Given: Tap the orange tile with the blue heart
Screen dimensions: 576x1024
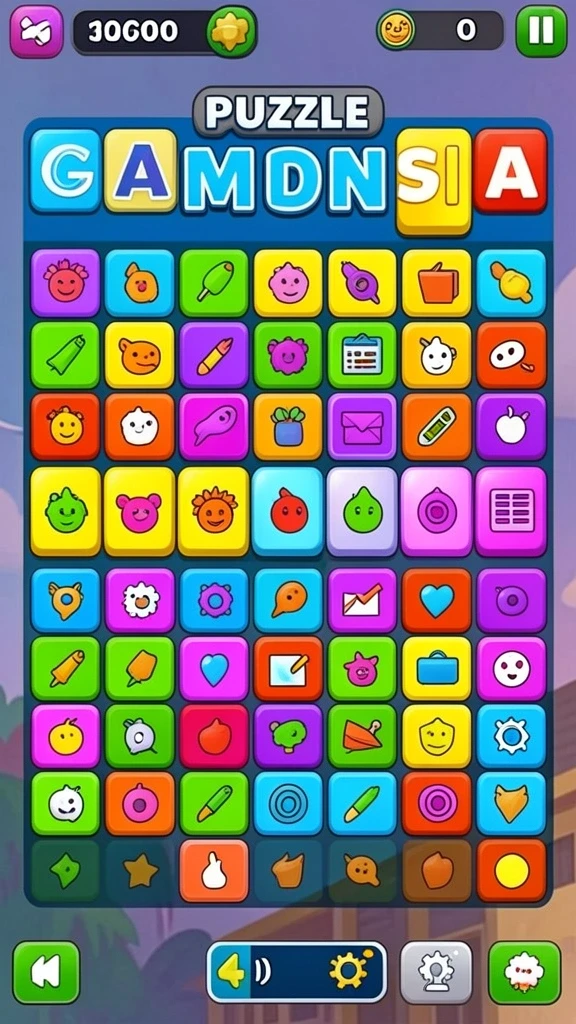Looking at the screenshot, I should pyautogui.click(x=436, y=601).
